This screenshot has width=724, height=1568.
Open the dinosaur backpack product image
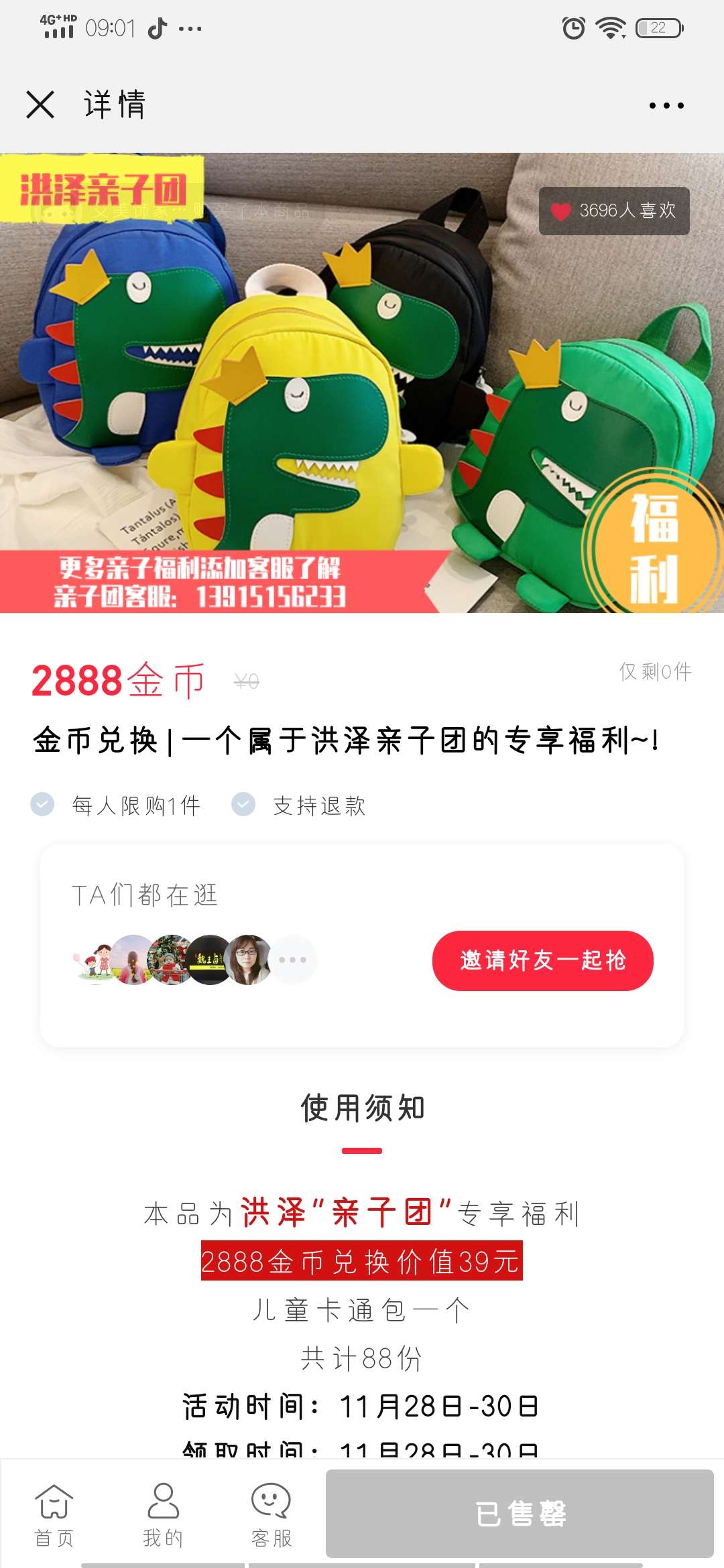[362, 383]
